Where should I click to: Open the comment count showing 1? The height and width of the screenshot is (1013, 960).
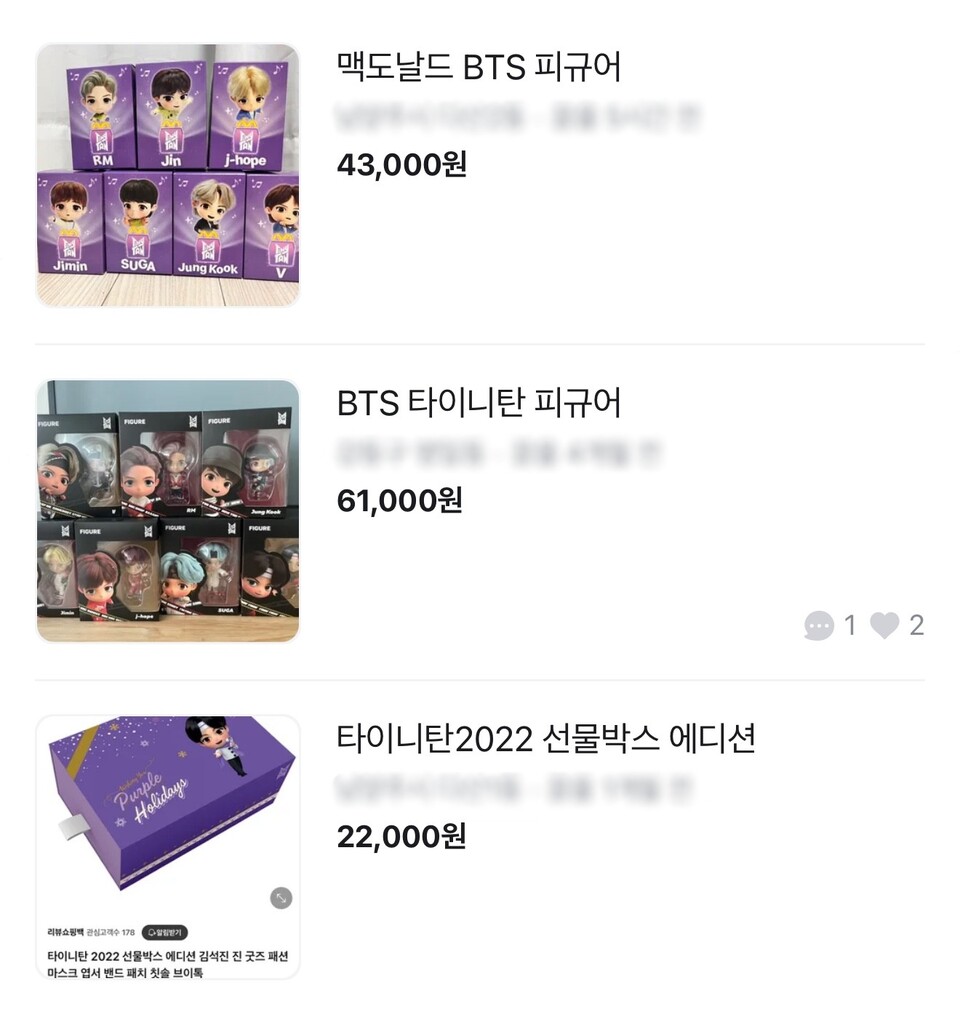(849, 626)
